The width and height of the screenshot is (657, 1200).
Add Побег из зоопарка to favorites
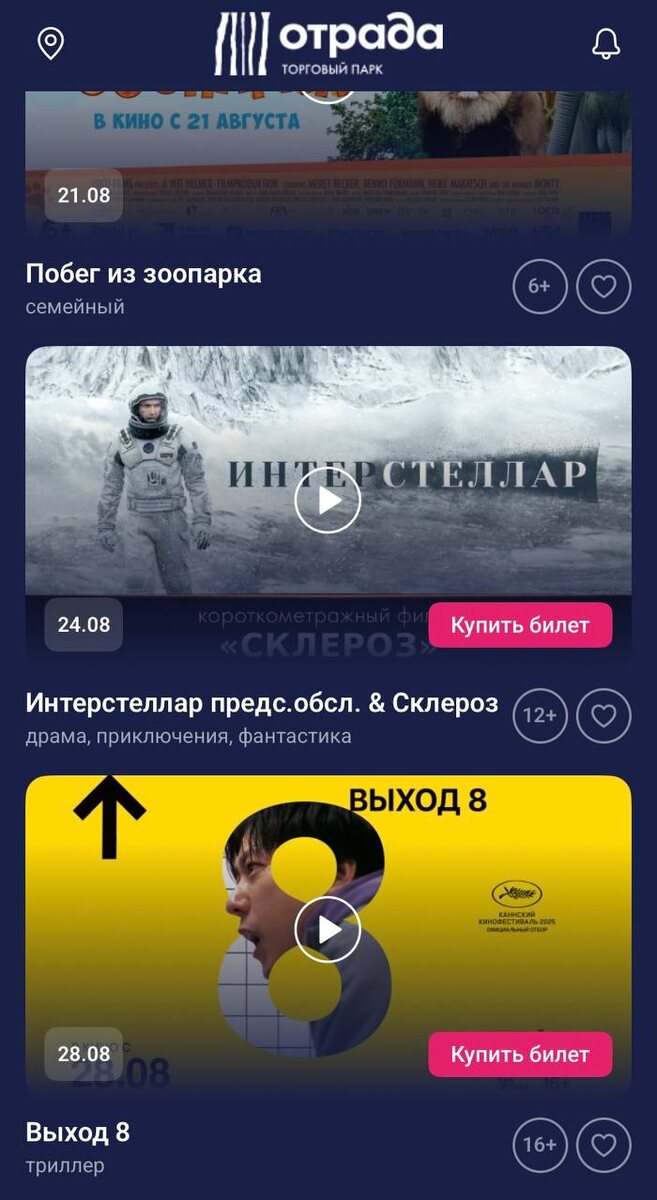[604, 287]
